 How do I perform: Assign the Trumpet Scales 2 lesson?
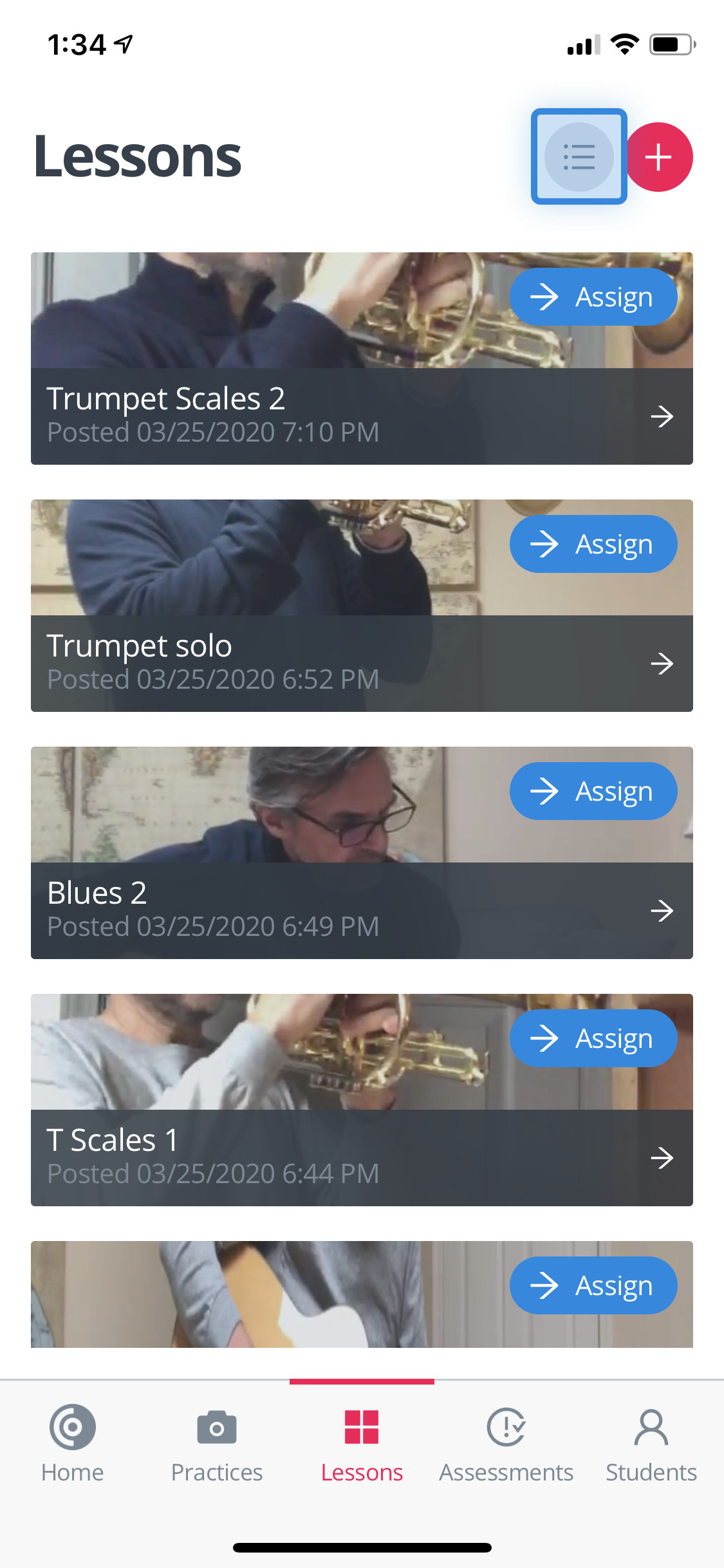pos(593,297)
